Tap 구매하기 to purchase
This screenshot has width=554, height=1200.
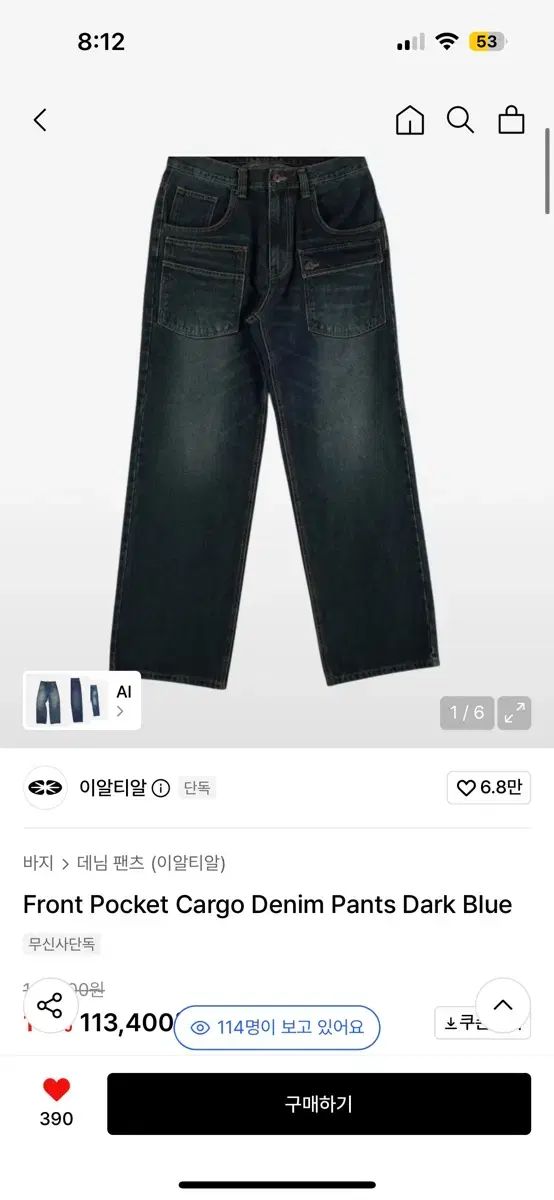click(319, 1104)
